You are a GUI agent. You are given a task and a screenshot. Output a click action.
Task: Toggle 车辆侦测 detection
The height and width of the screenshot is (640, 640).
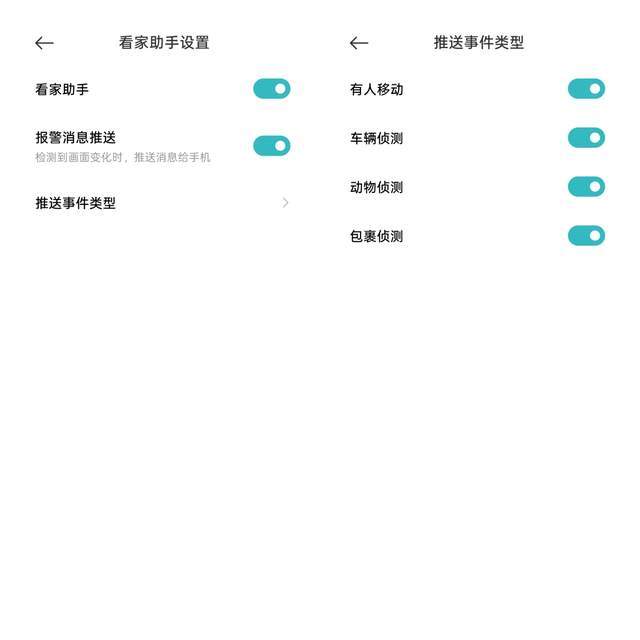point(586,138)
